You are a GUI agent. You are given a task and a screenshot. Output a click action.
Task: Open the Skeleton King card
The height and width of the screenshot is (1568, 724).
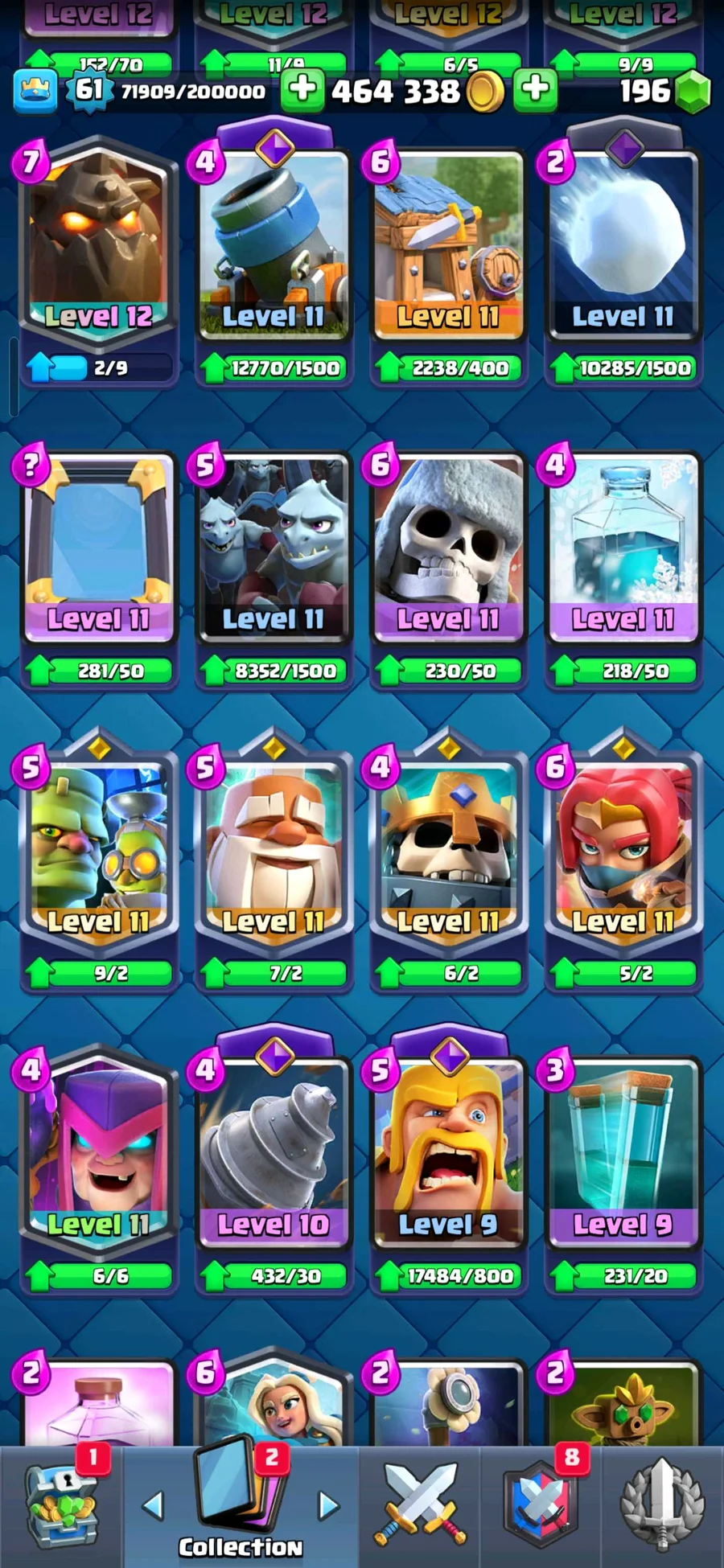tap(448, 848)
